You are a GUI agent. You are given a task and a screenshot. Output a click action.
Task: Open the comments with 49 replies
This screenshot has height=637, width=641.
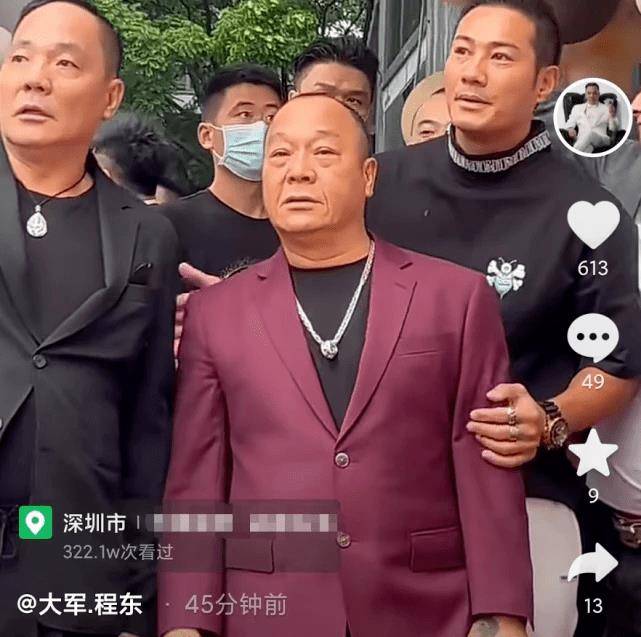coord(593,338)
